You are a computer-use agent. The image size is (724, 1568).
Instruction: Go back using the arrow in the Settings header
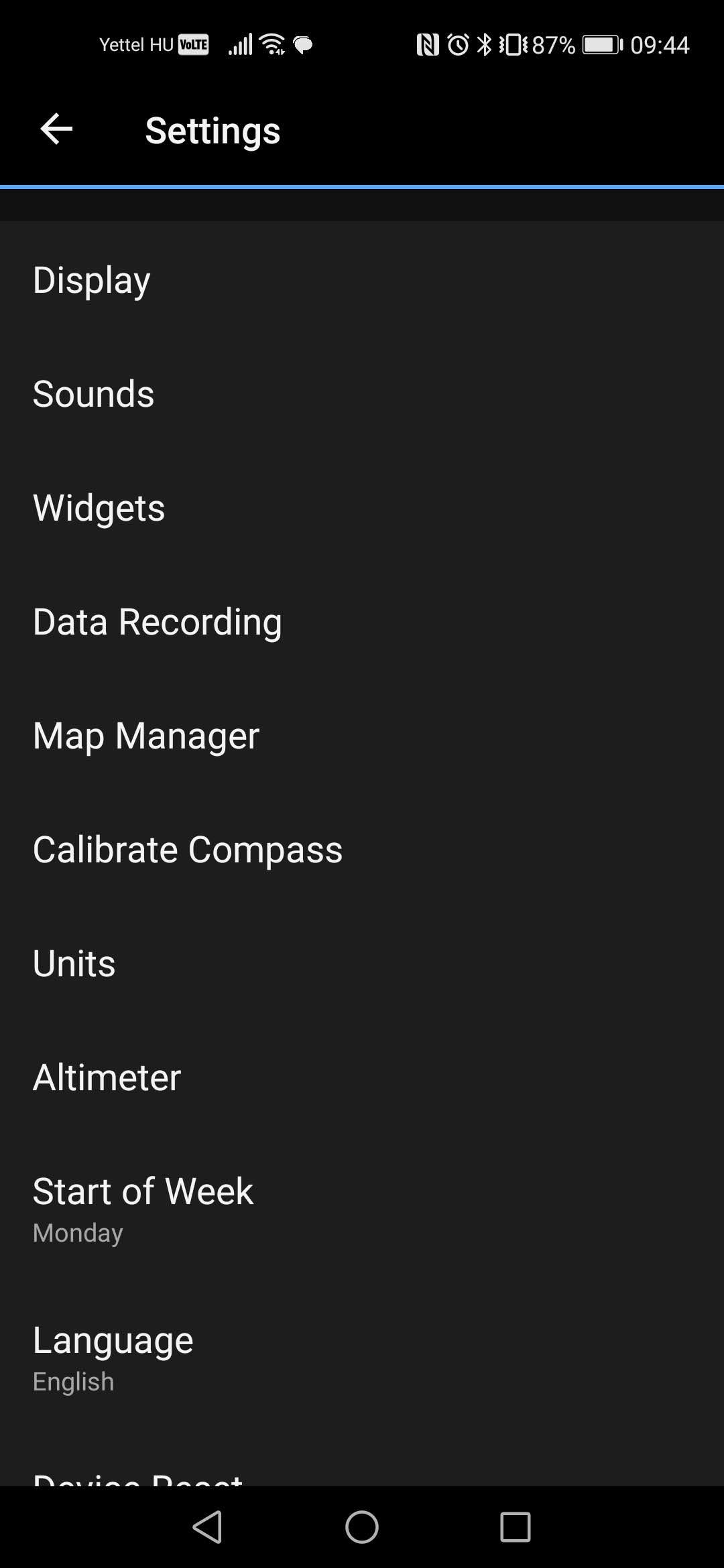pos(56,129)
